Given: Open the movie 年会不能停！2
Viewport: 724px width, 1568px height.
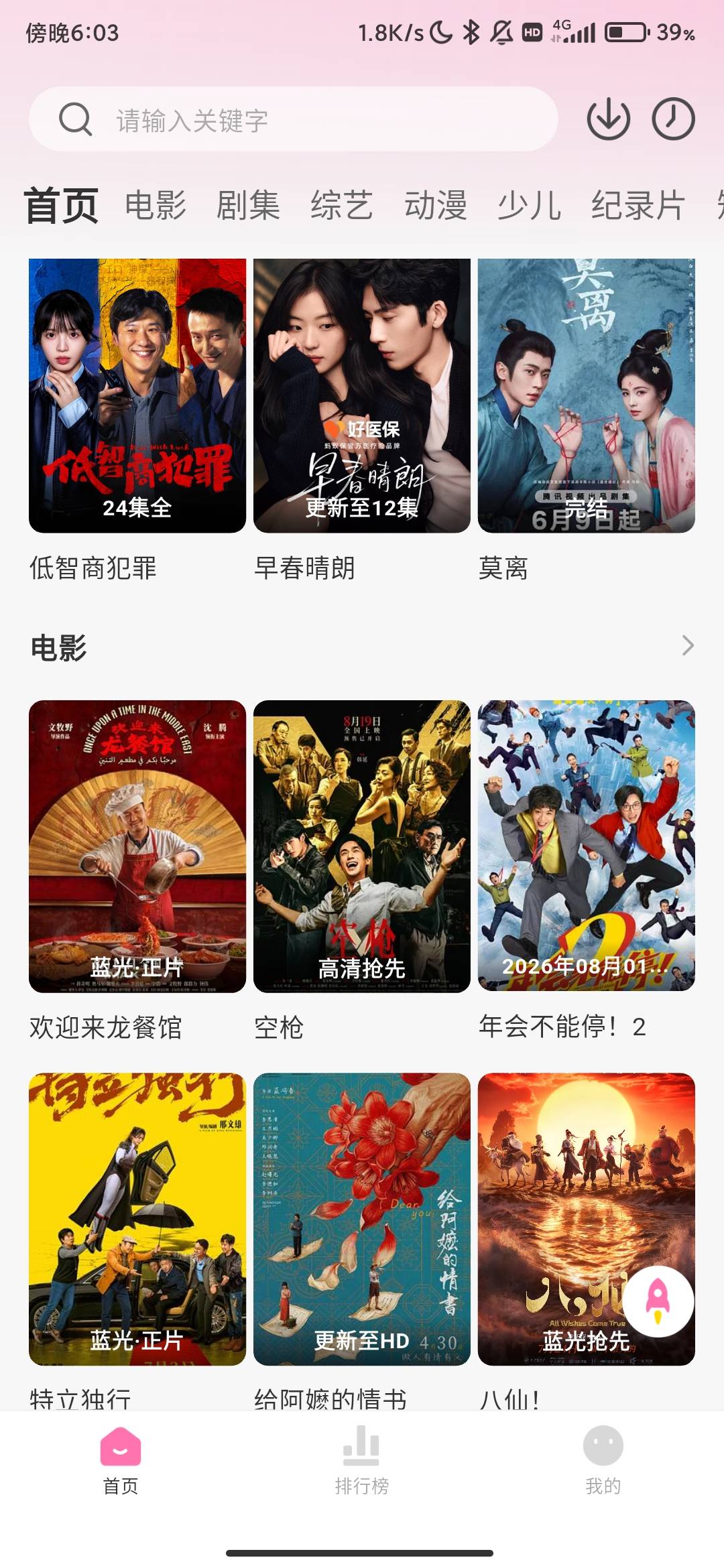Looking at the screenshot, I should (587, 846).
